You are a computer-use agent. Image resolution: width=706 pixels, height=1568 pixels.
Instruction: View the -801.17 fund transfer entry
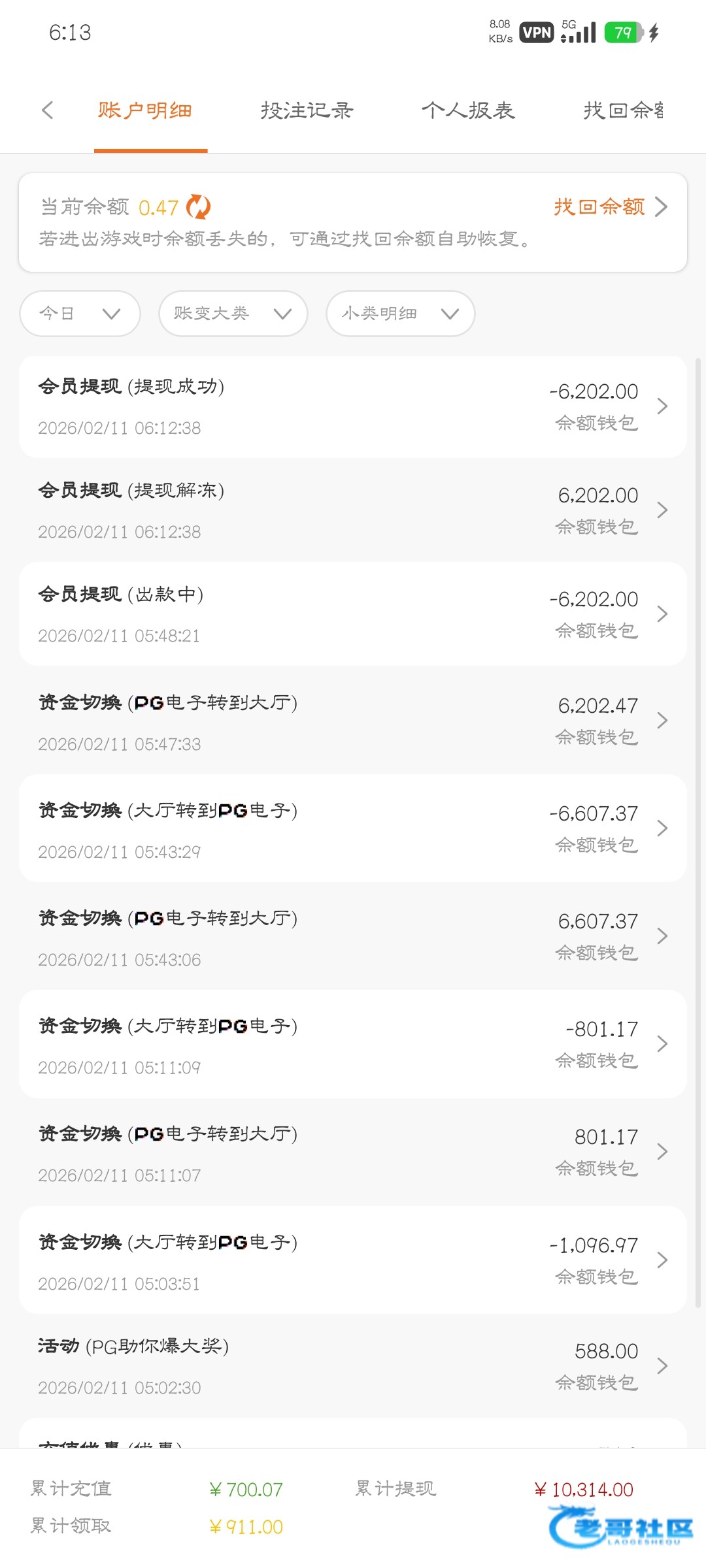[353, 1044]
